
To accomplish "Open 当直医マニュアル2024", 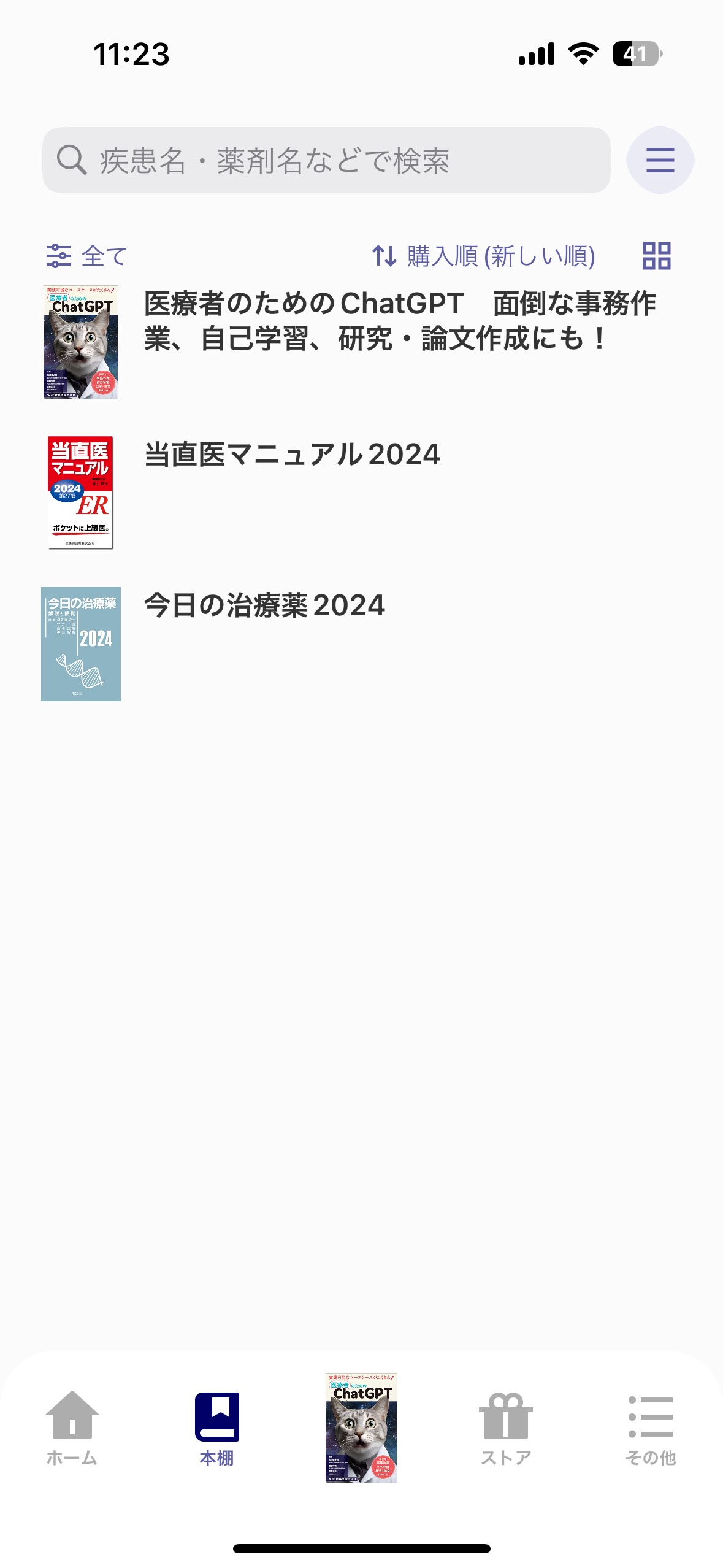I will tap(292, 455).
